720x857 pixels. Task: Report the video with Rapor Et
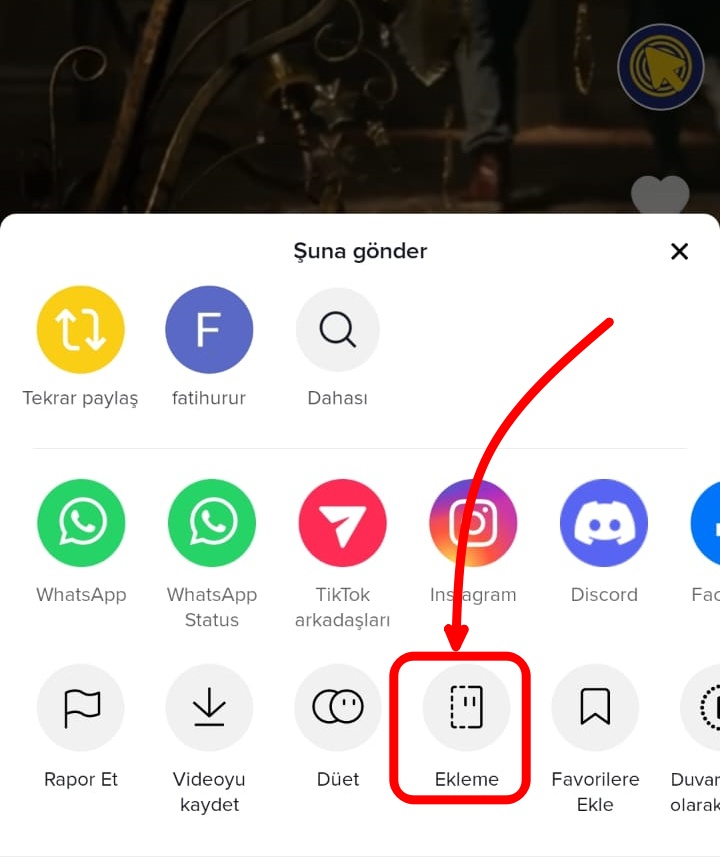point(81,708)
